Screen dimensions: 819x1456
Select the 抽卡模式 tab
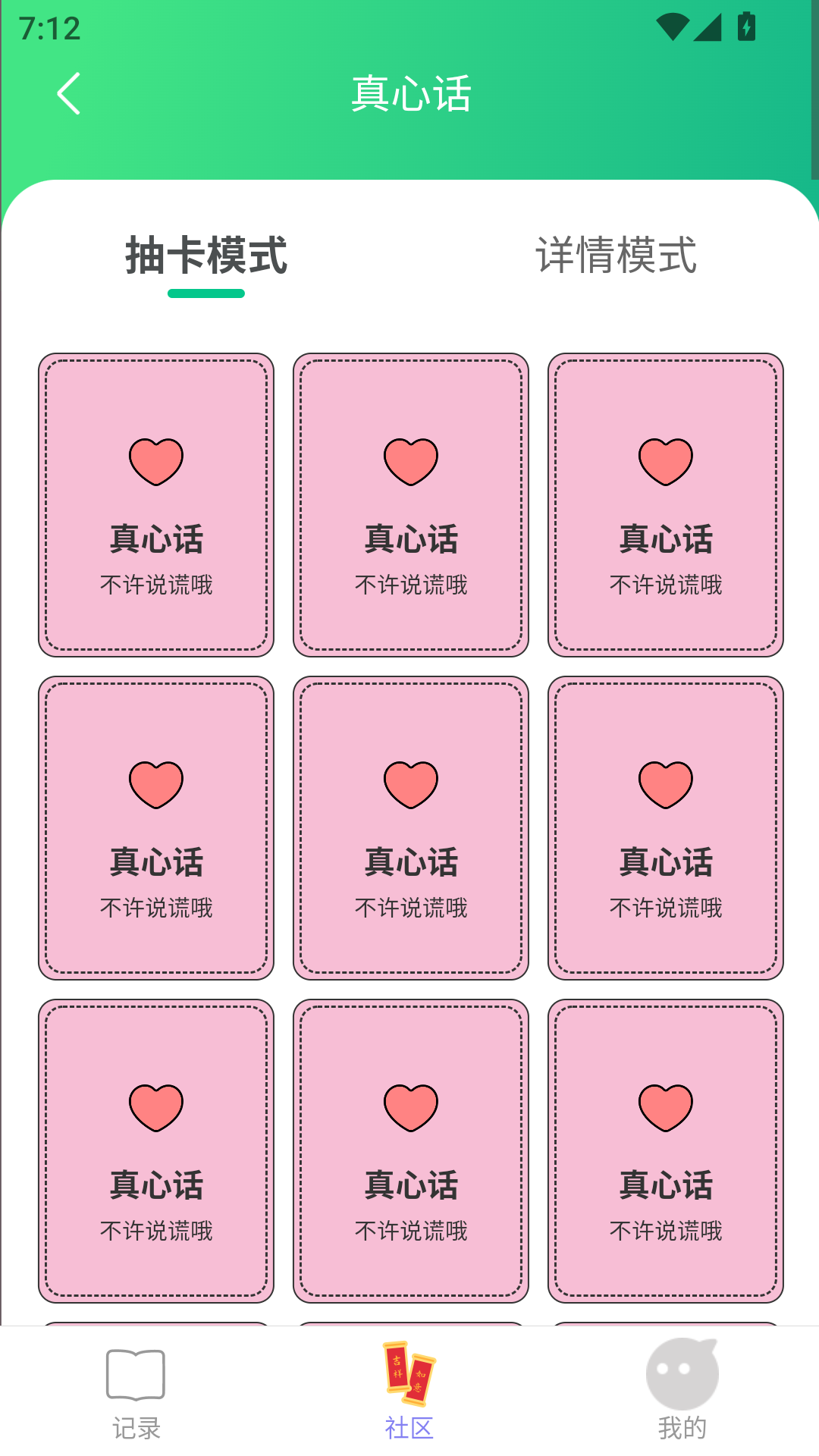(x=206, y=256)
